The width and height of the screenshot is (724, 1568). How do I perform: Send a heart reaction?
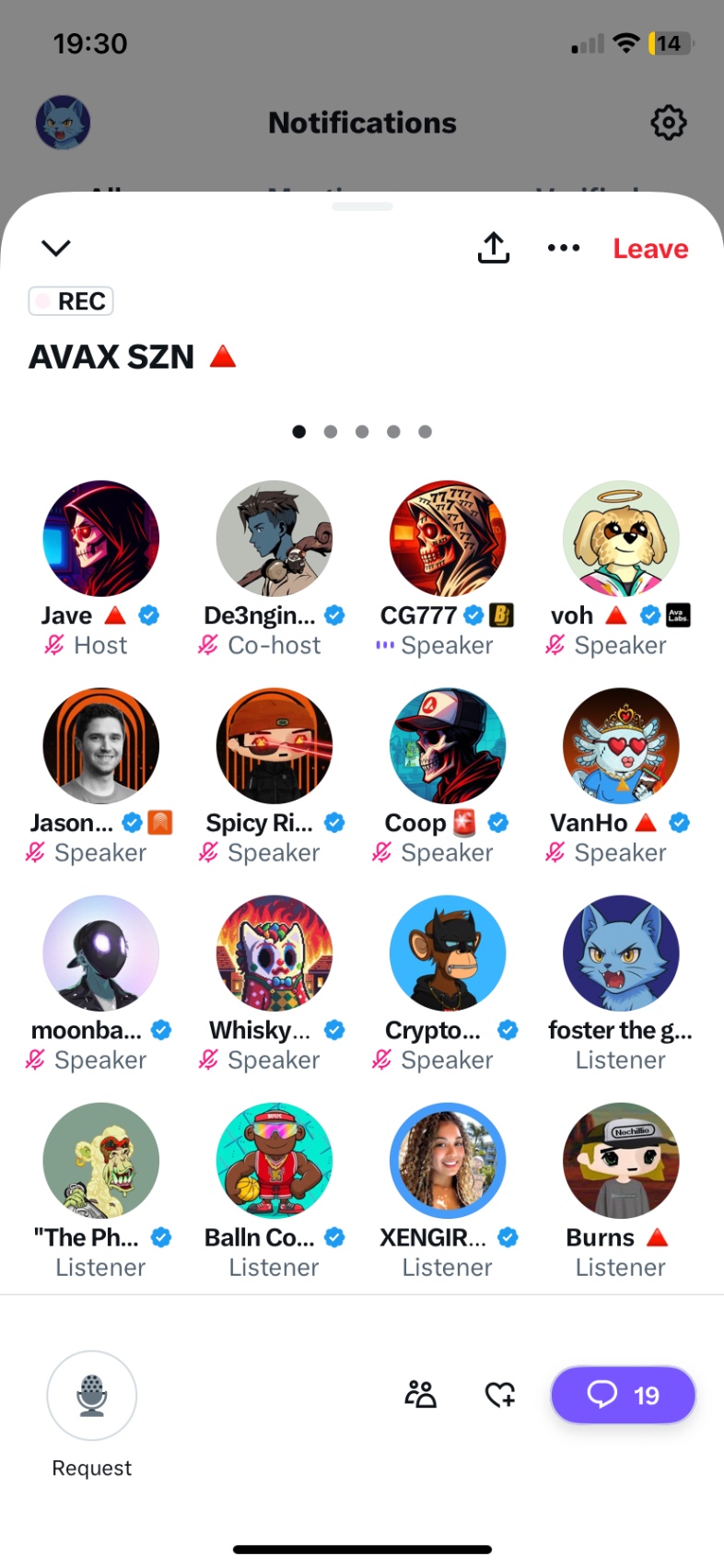[500, 1395]
